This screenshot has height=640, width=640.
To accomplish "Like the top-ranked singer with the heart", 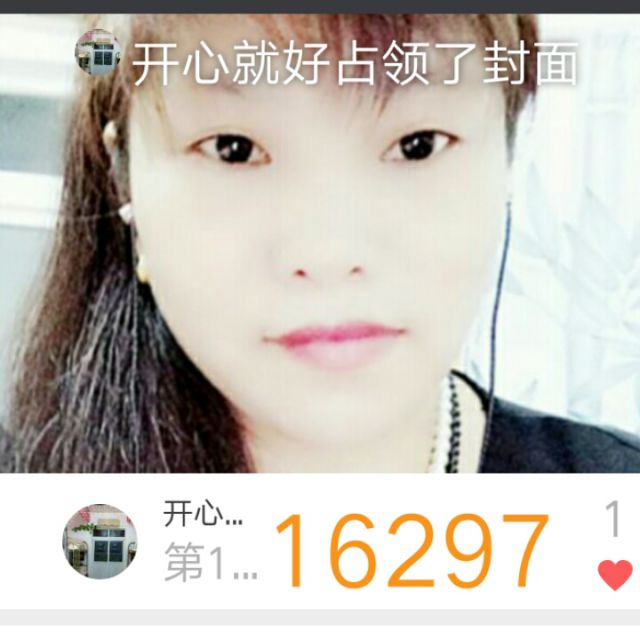I will (615, 574).
